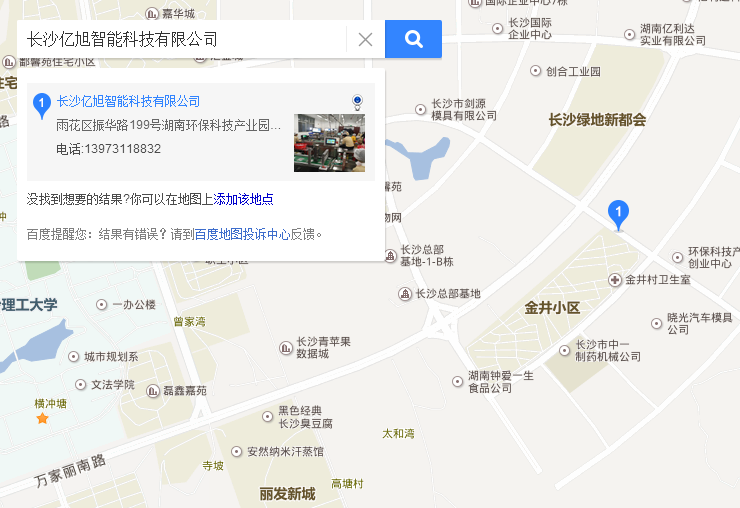The width and height of the screenshot is (740, 508).
Task: Open the result's street-view photo thumbnail
Action: [x=329, y=143]
